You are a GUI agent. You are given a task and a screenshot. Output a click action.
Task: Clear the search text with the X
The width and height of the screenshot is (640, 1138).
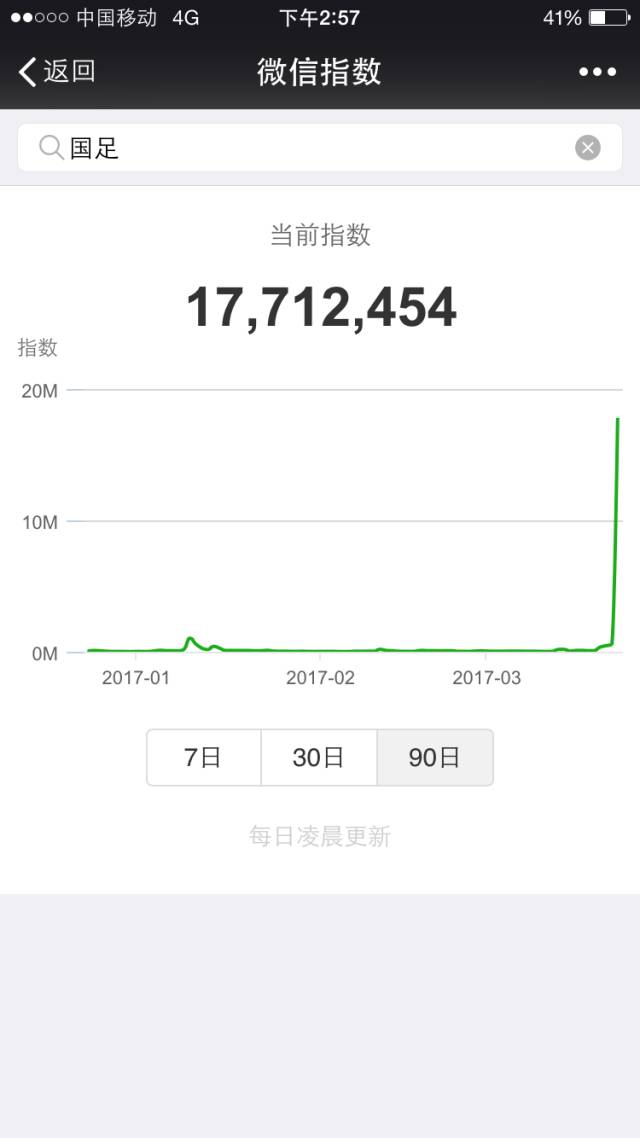tap(588, 148)
